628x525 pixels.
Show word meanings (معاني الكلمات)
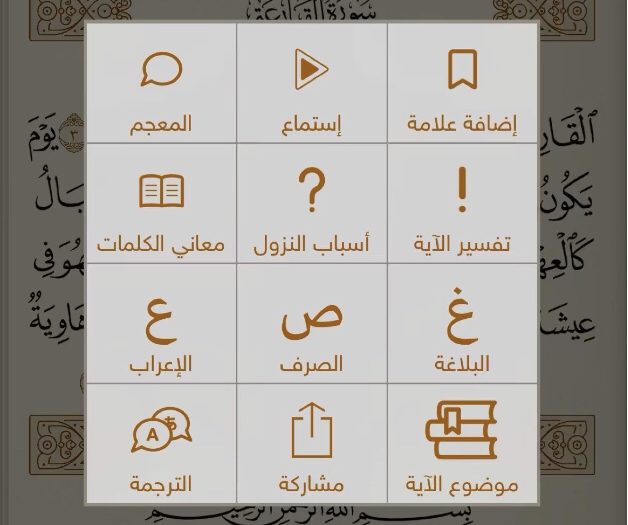tap(161, 205)
